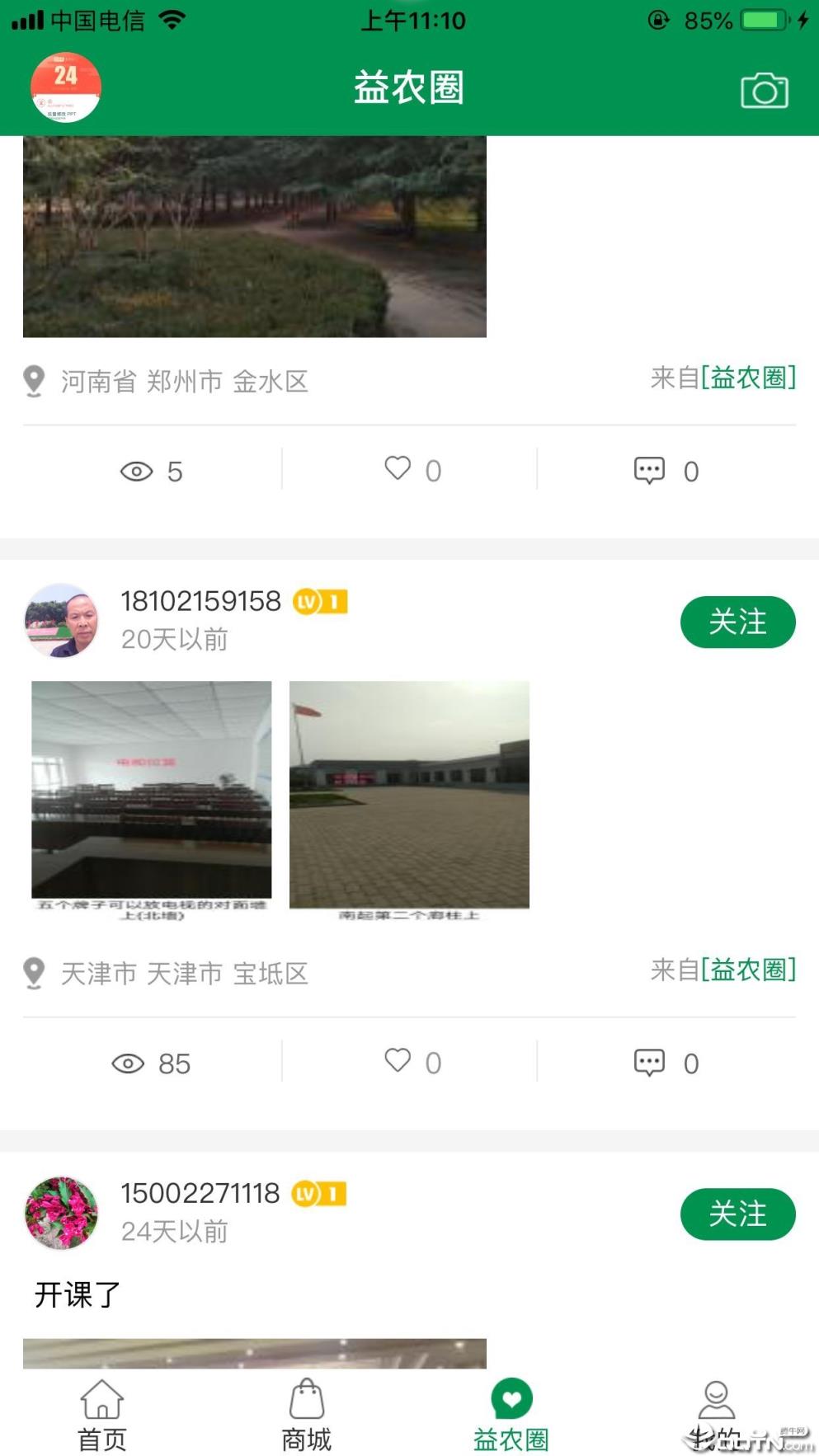Viewport: 819px width, 1456px height.
Task: Tap the location pin for 河南省 金水区
Action: [34, 381]
